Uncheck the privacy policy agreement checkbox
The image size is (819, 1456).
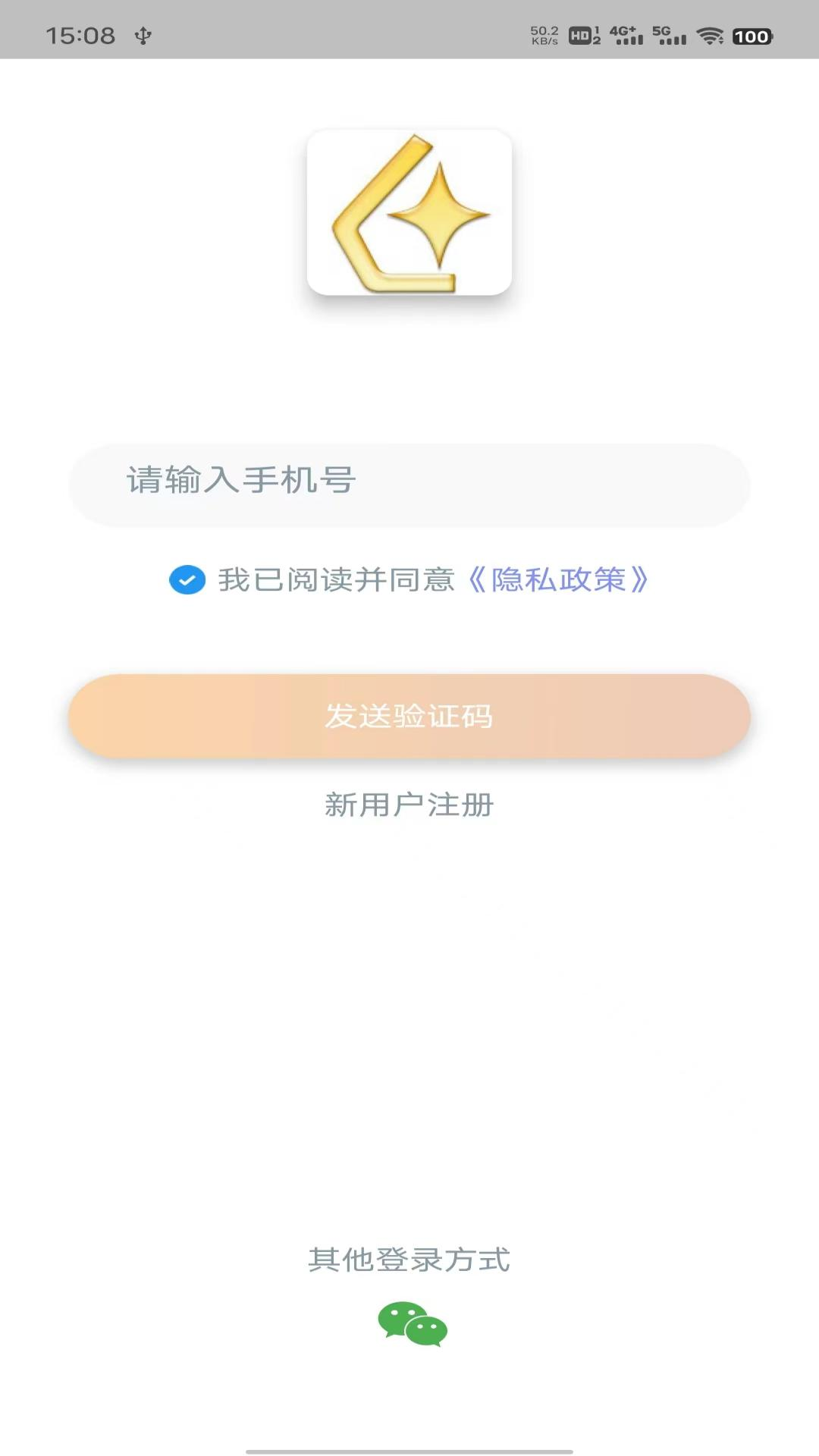click(187, 580)
